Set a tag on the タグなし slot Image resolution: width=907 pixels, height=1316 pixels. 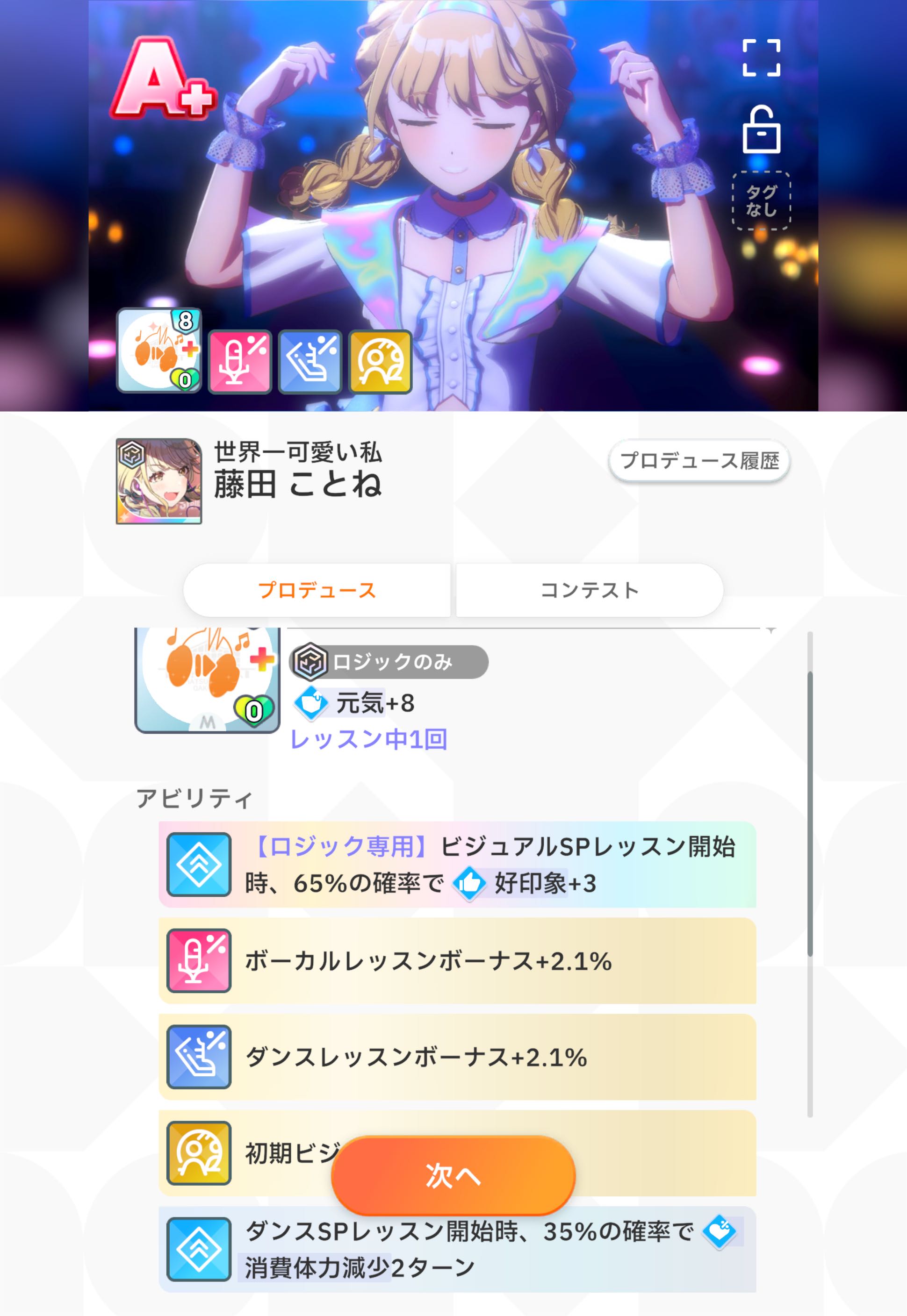pyautogui.click(x=761, y=201)
